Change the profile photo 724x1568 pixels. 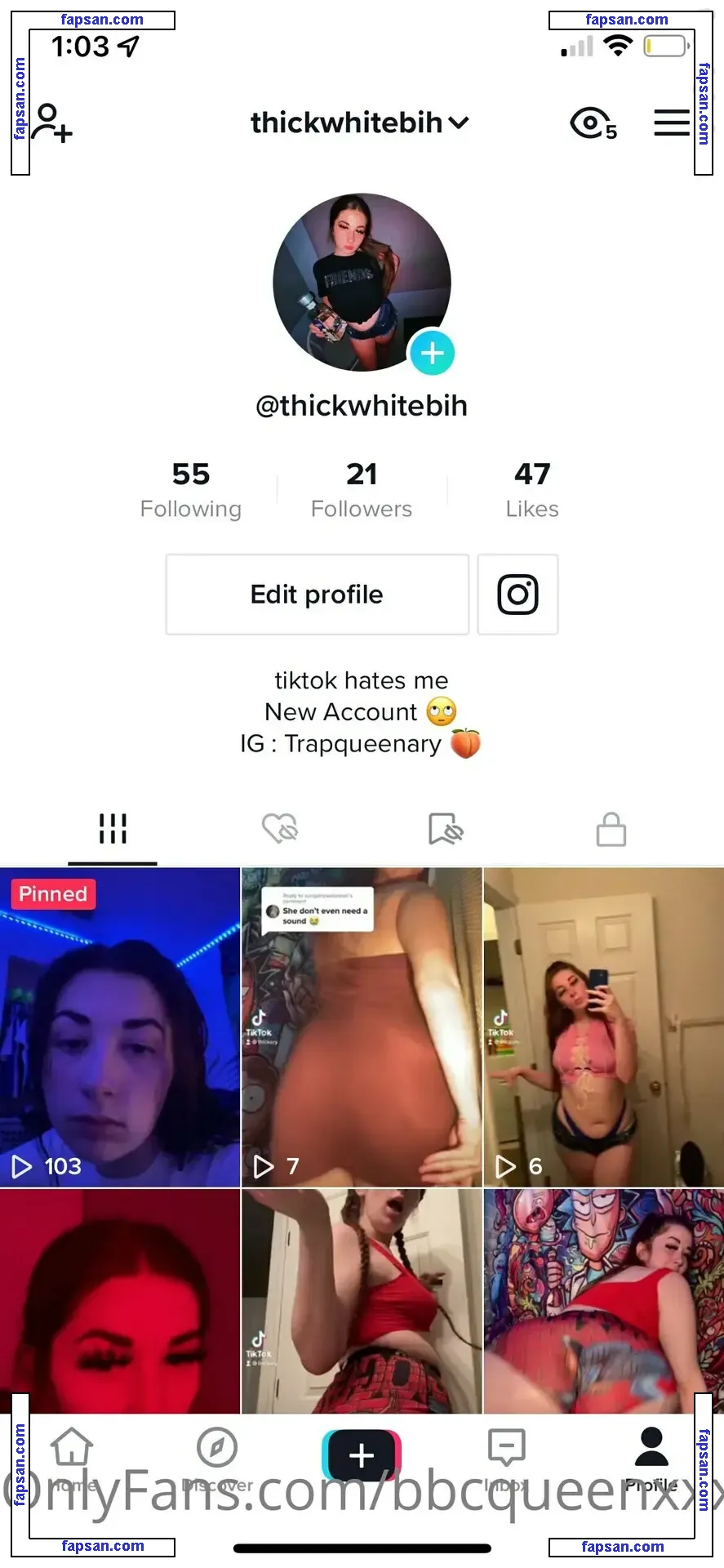click(432, 354)
